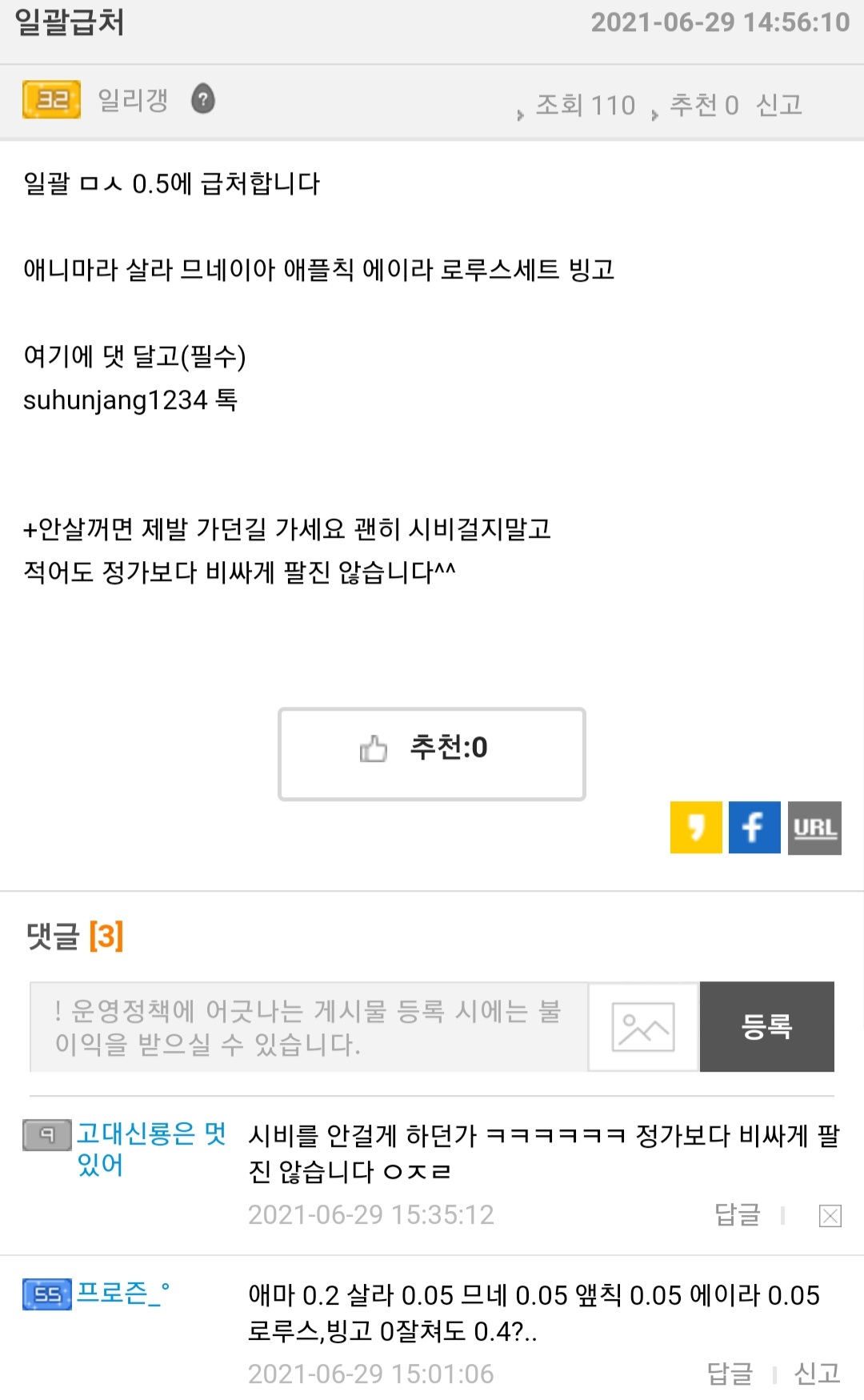Image resolution: width=864 pixels, height=1400 pixels.
Task: Report this post with 신고
Action: click(778, 105)
